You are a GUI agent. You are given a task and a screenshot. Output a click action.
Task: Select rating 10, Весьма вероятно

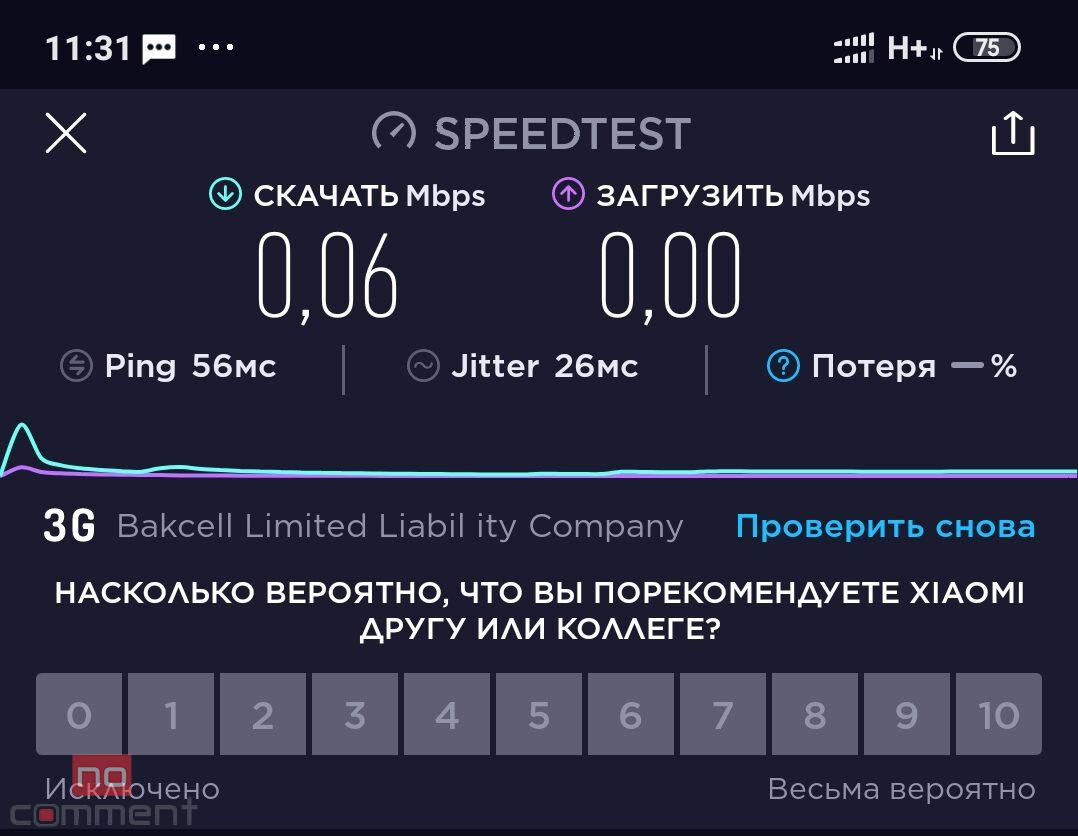tap(998, 714)
